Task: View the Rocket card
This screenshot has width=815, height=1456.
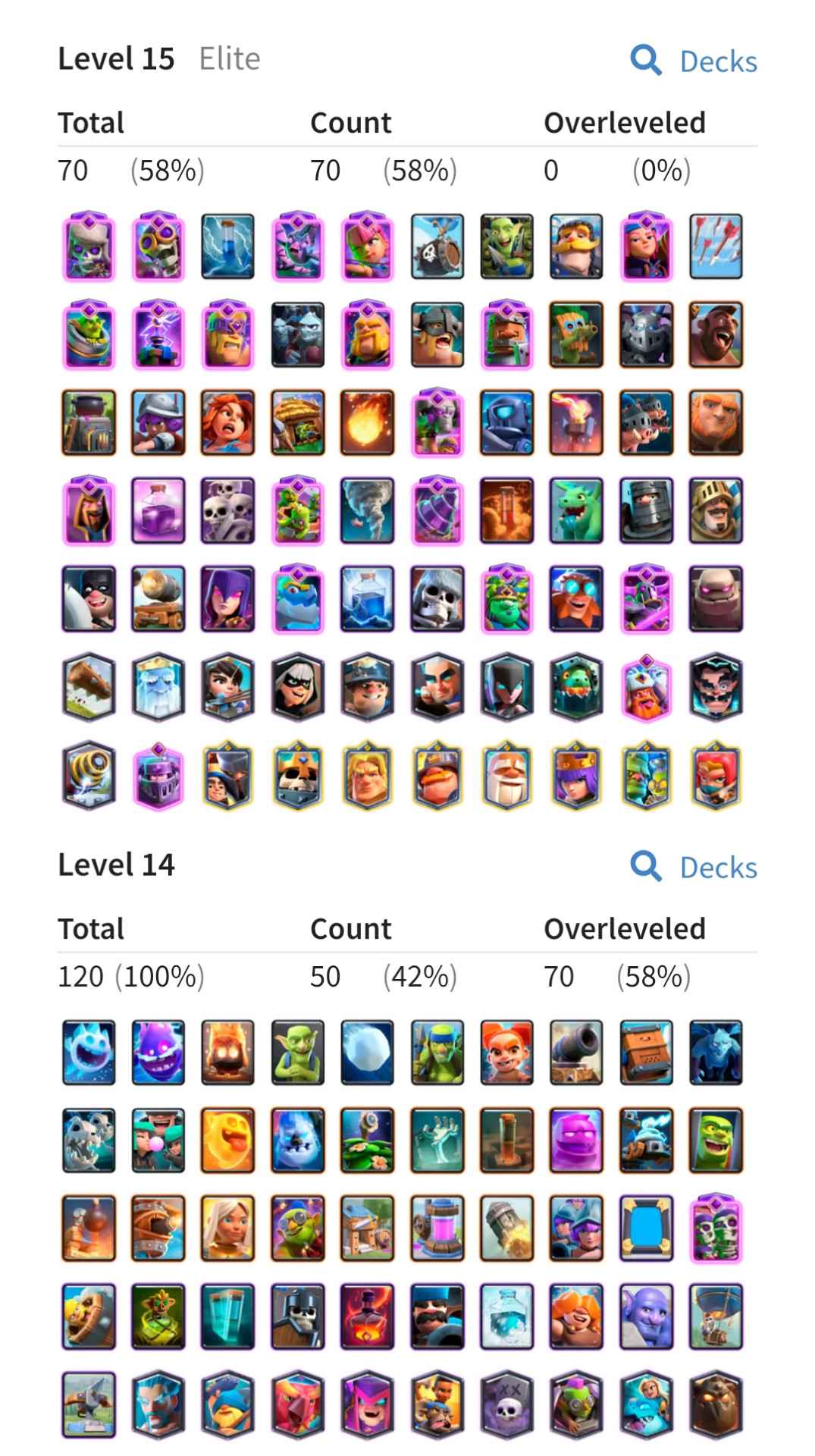Action: click(506, 1228)
